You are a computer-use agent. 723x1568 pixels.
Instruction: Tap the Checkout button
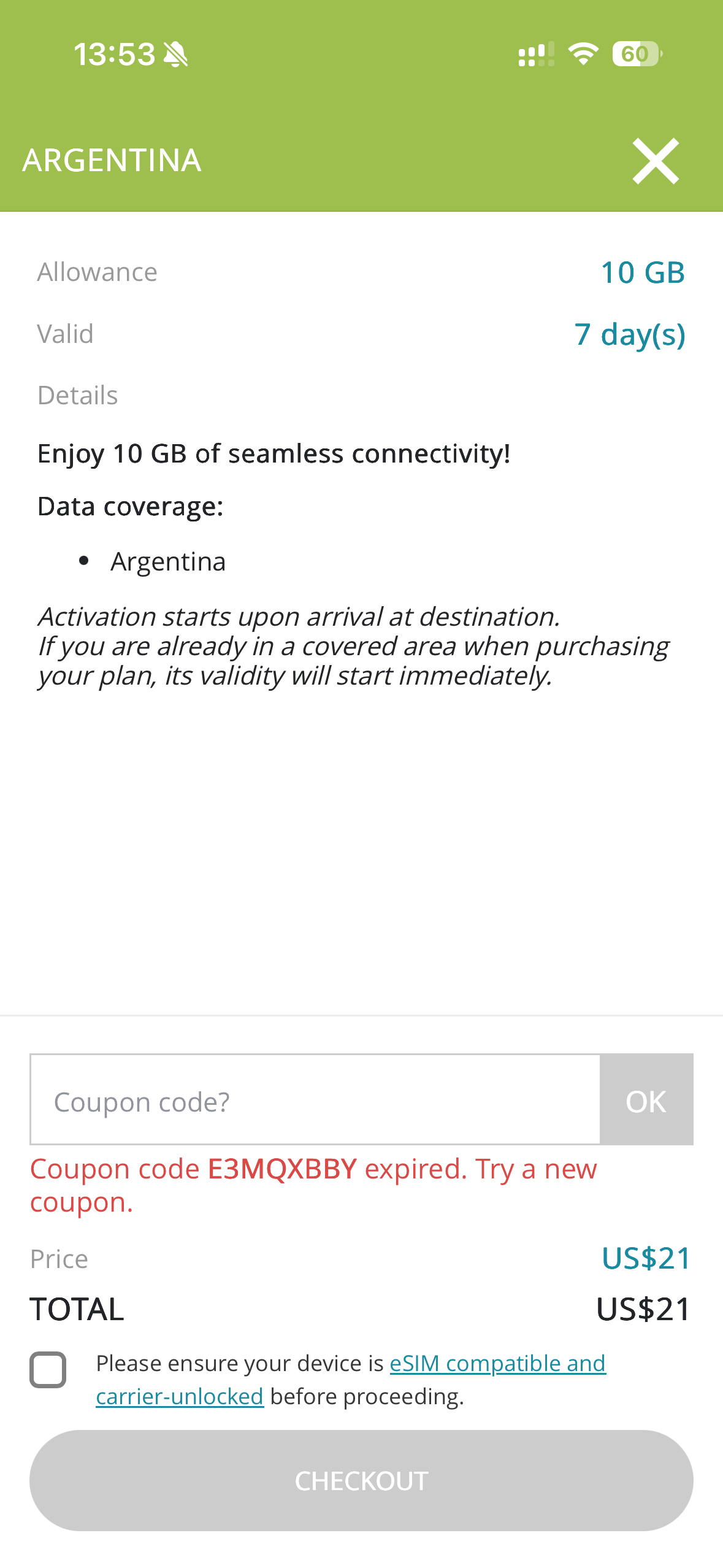click(361, 1480)
